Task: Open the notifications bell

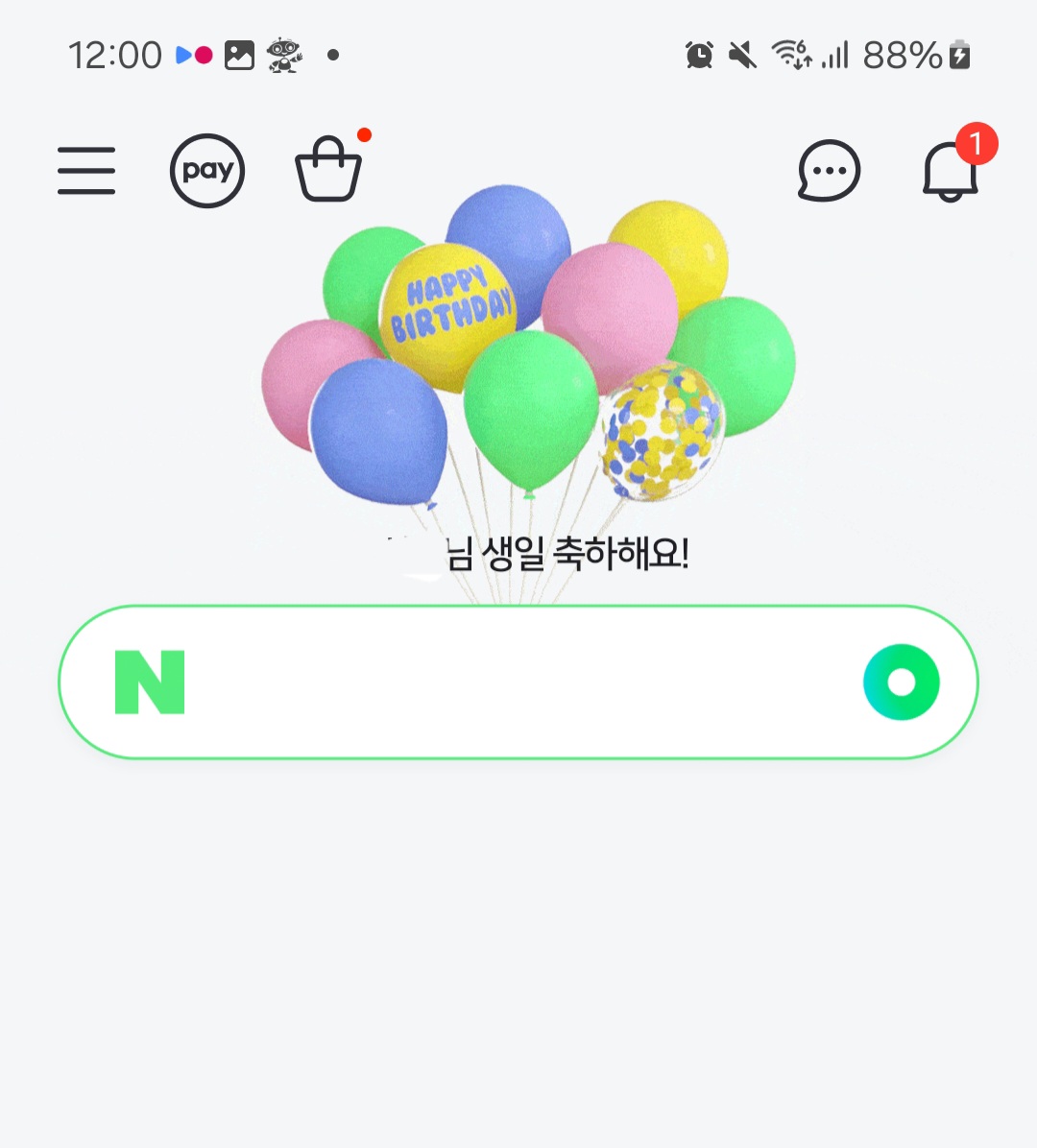Action: tap(951, 171)
